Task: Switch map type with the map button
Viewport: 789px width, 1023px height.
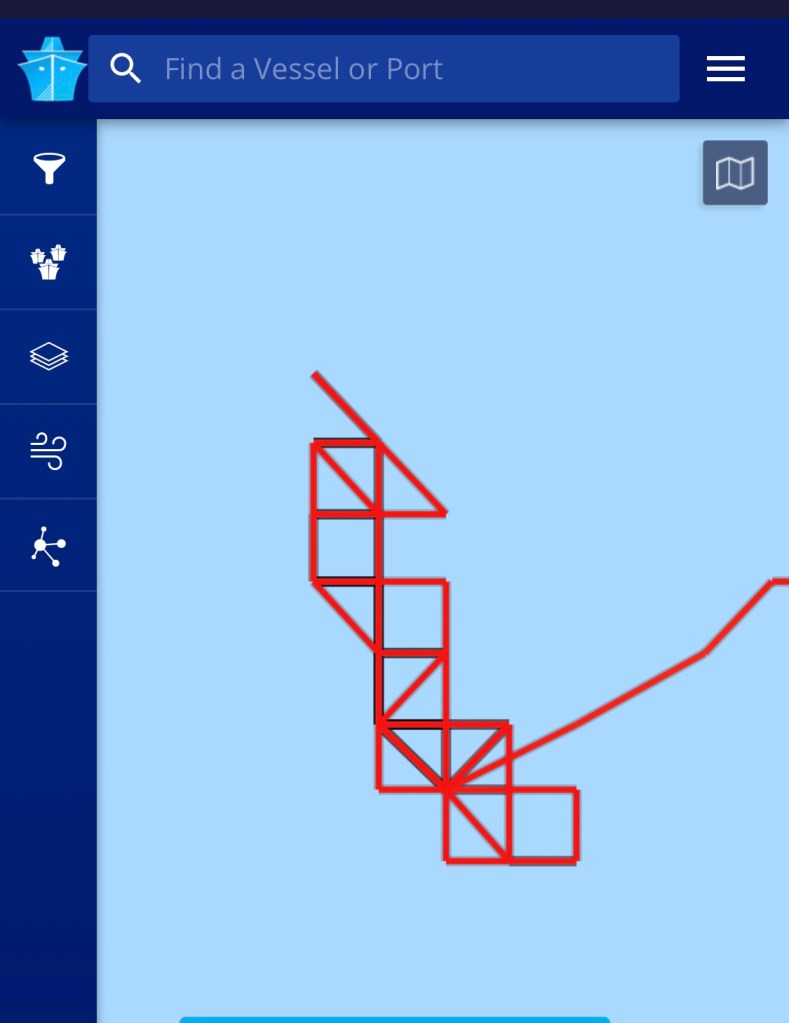Action: point(735,173)
